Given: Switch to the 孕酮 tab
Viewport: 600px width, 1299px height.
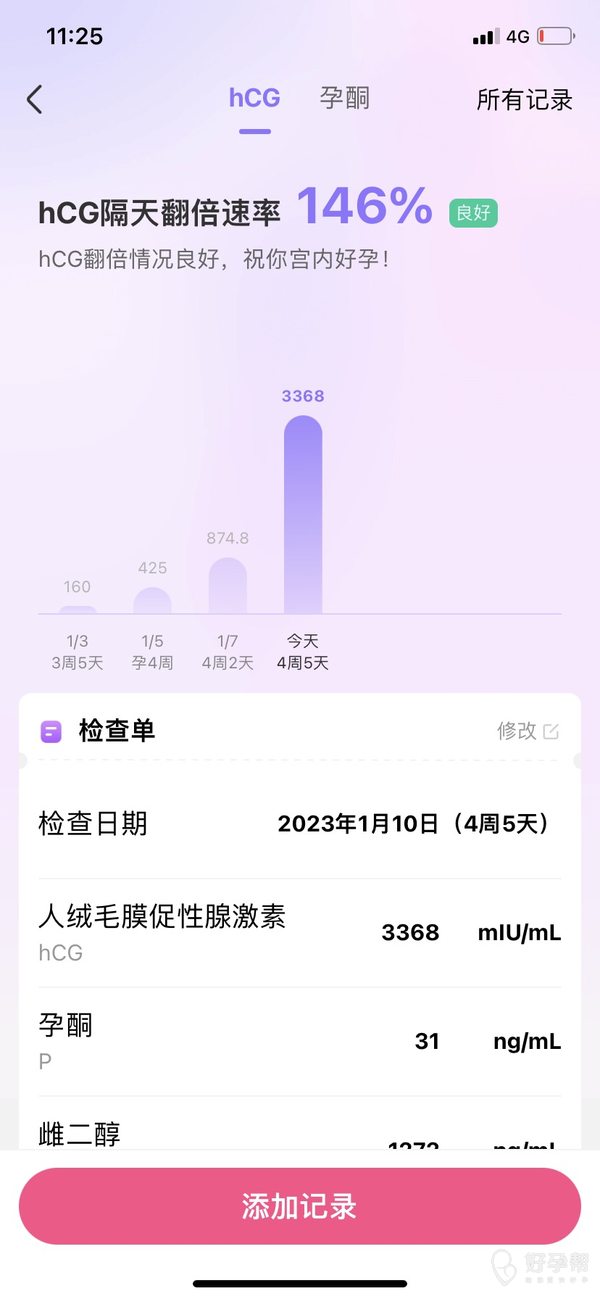Looking at the screenshot, I should click(344, 98).
